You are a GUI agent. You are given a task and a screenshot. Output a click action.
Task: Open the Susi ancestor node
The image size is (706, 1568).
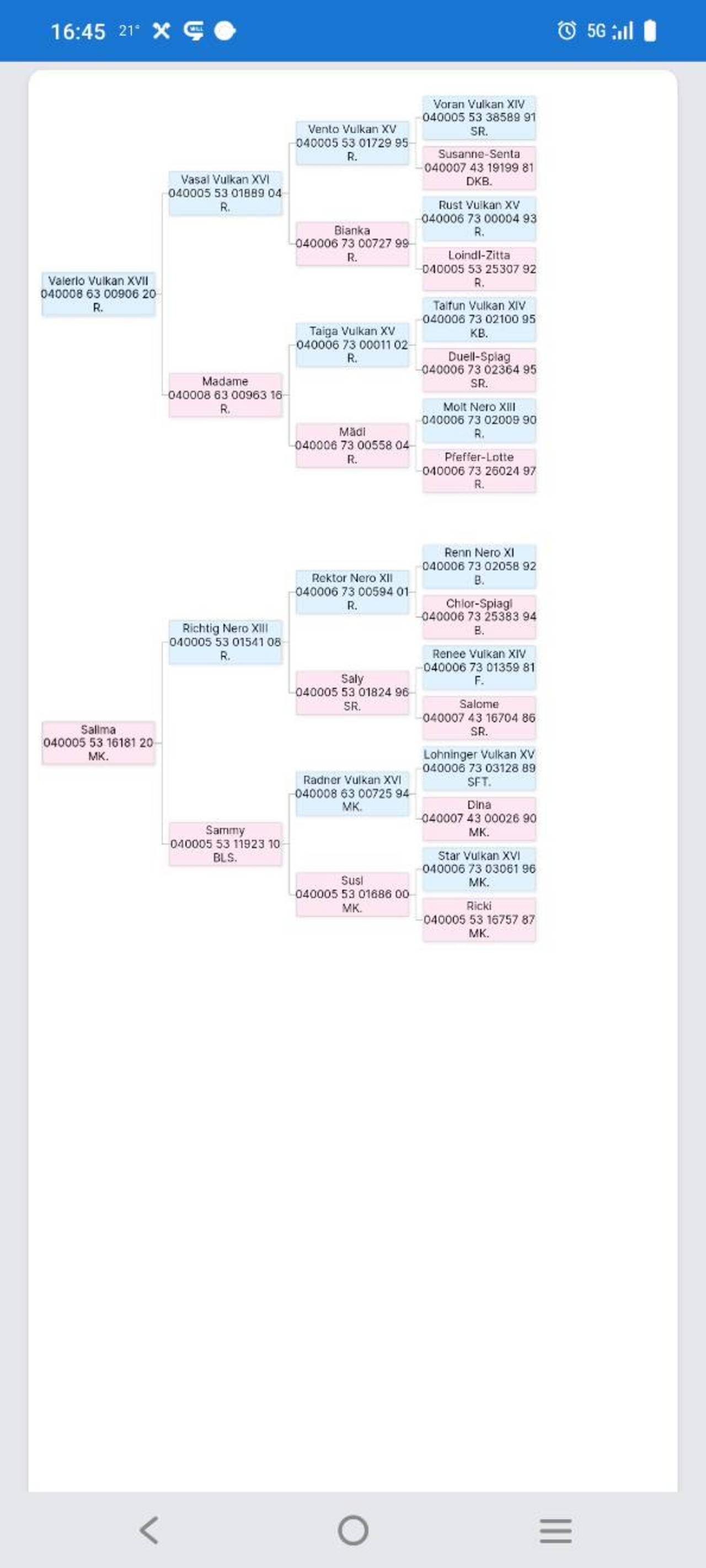click(x=352, y=894)
